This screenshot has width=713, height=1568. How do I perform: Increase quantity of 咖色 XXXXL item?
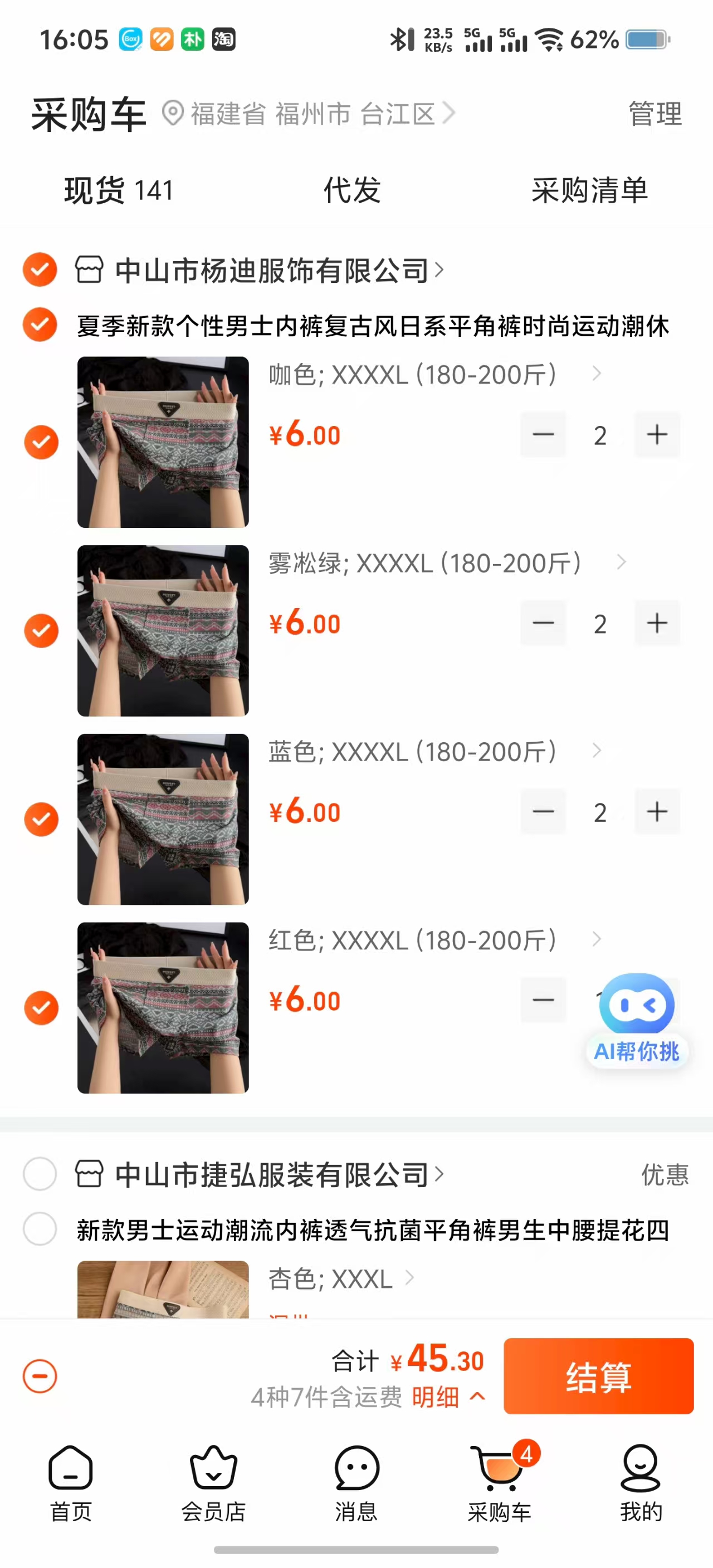pos(657,435)
